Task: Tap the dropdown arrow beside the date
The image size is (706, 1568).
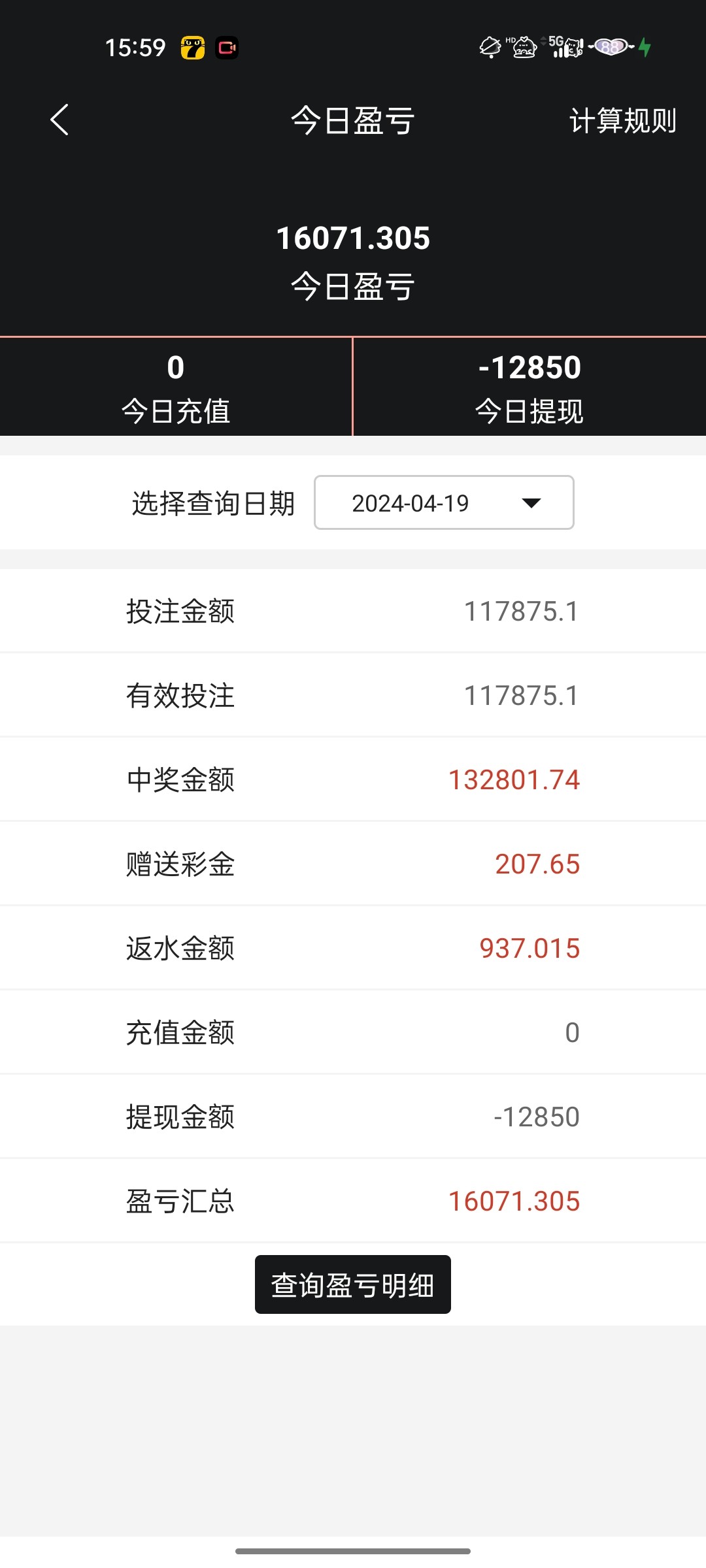Action: click(x=531, y=502)
